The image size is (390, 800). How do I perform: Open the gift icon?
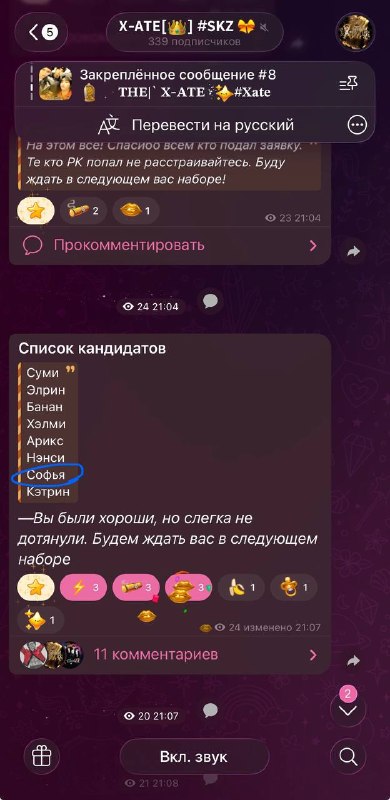42,757
